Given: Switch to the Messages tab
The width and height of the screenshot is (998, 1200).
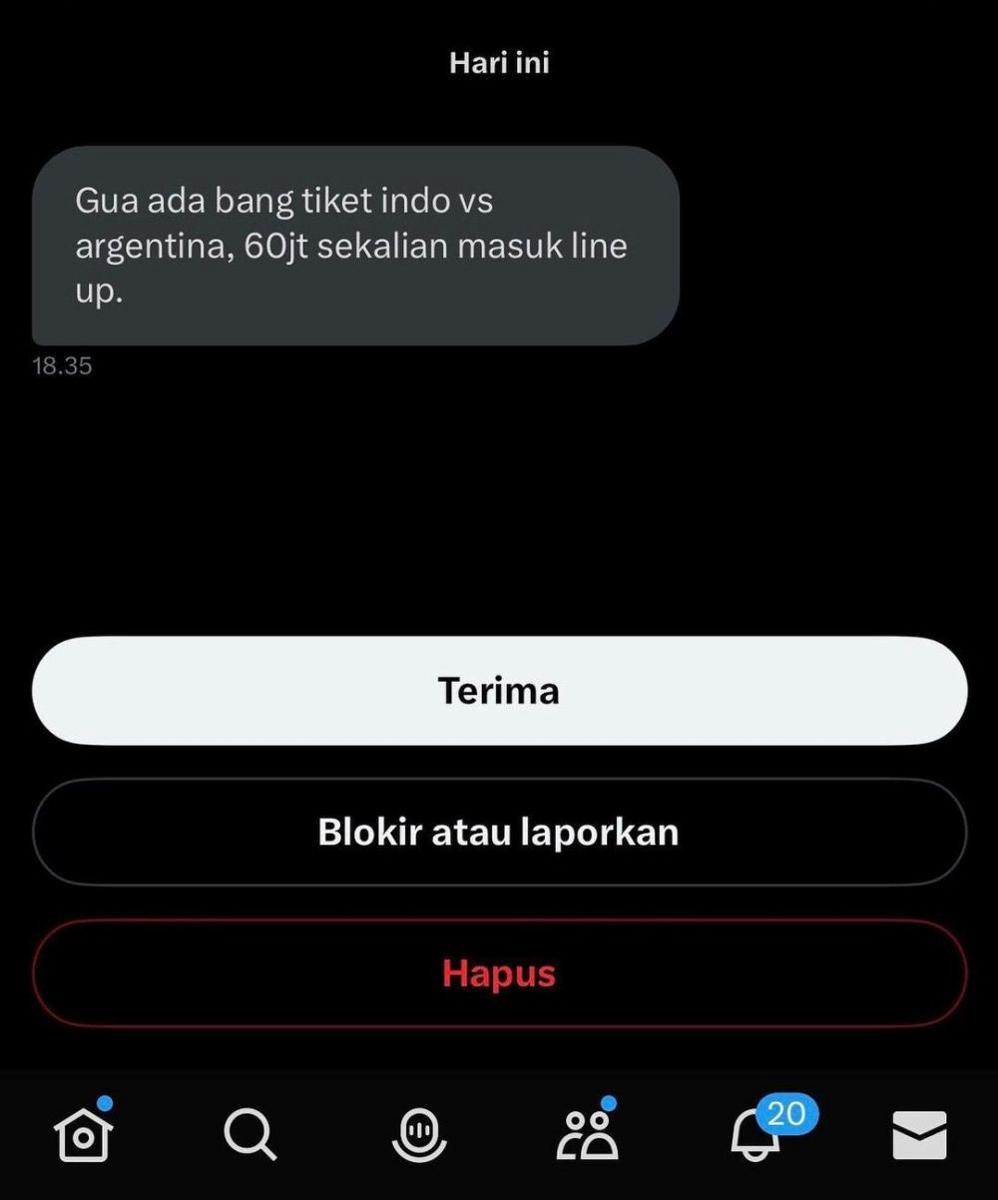Looking at the screenshot, I should (919, 1135).
